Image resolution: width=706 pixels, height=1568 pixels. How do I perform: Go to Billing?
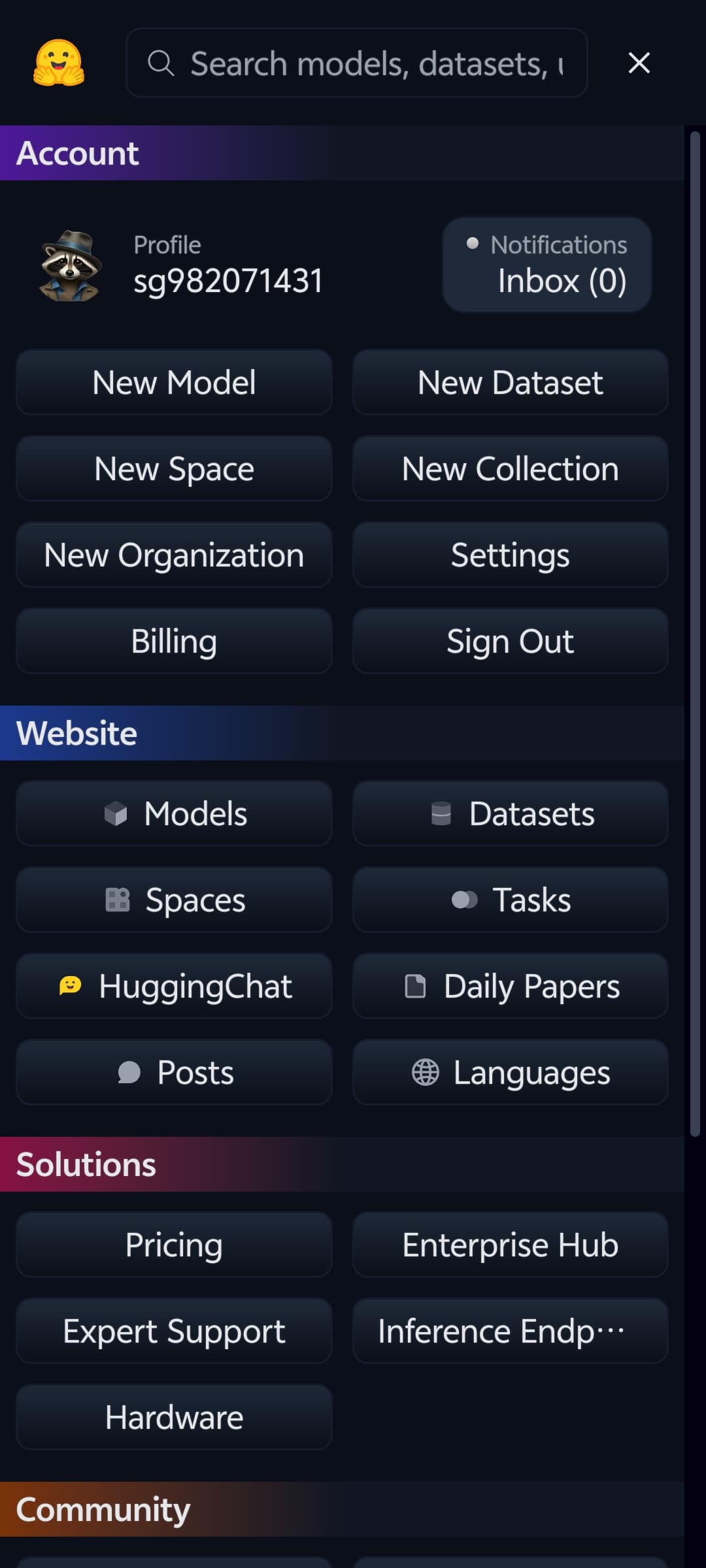click(x=174, y=641)
